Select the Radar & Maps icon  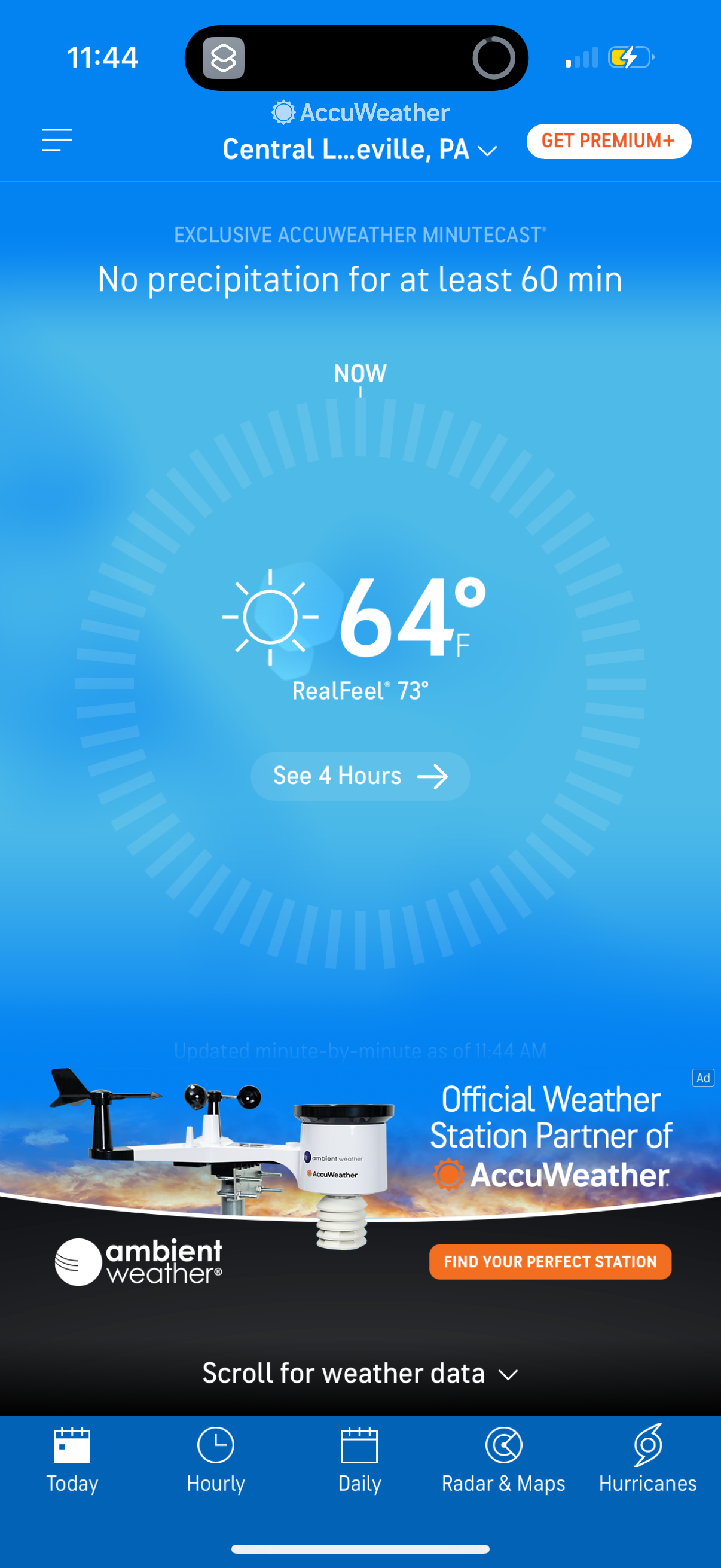click(x=503, y=1444)
